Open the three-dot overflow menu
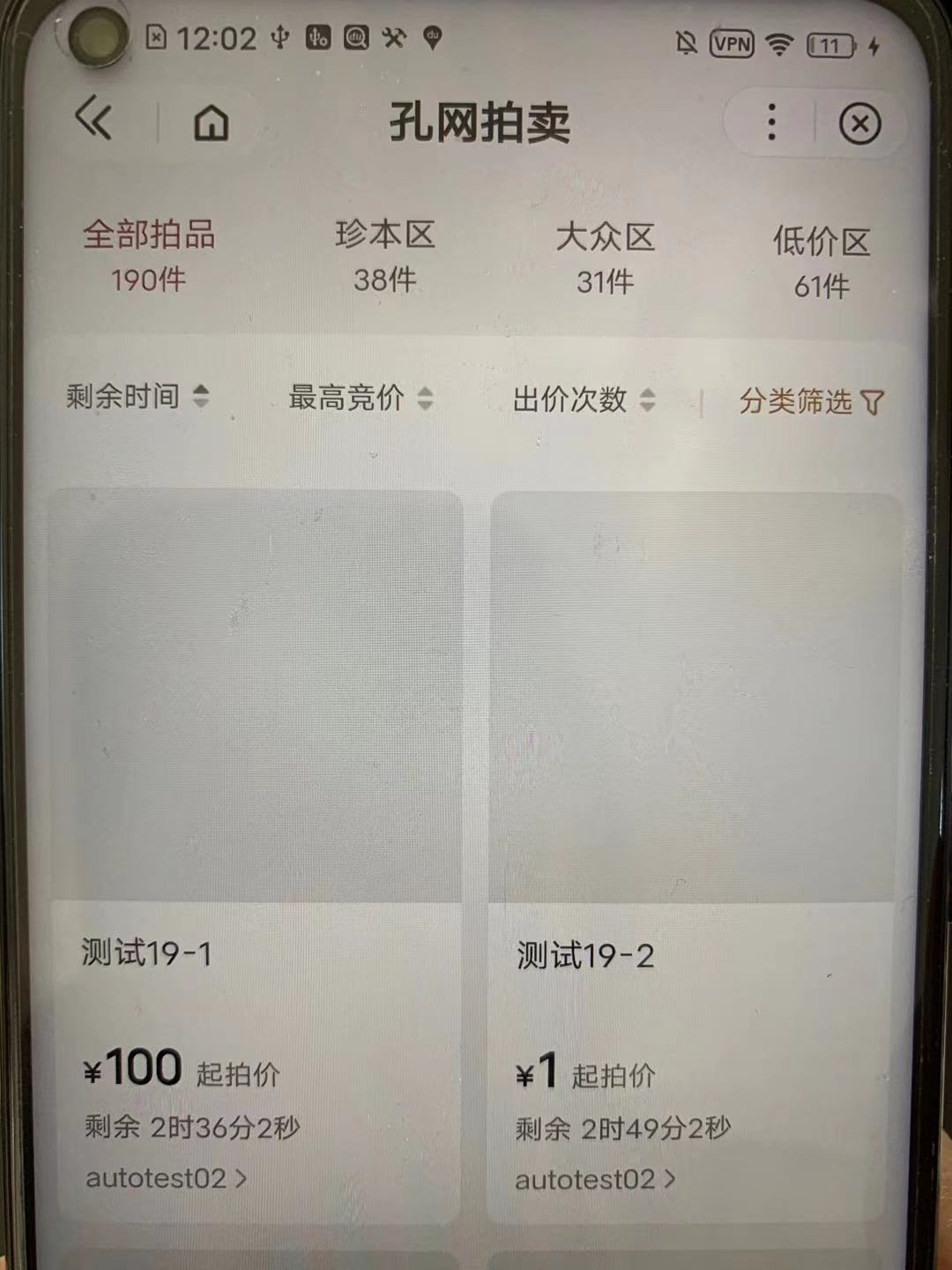Screen dimensions: 952x1270 [771, 122]
